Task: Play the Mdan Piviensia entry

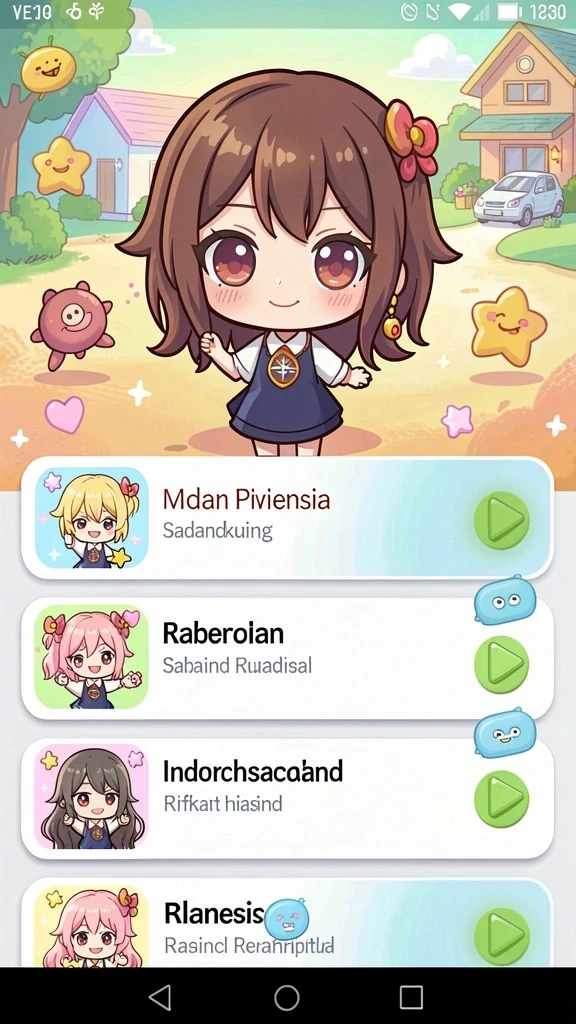Action: click(502, 520)
